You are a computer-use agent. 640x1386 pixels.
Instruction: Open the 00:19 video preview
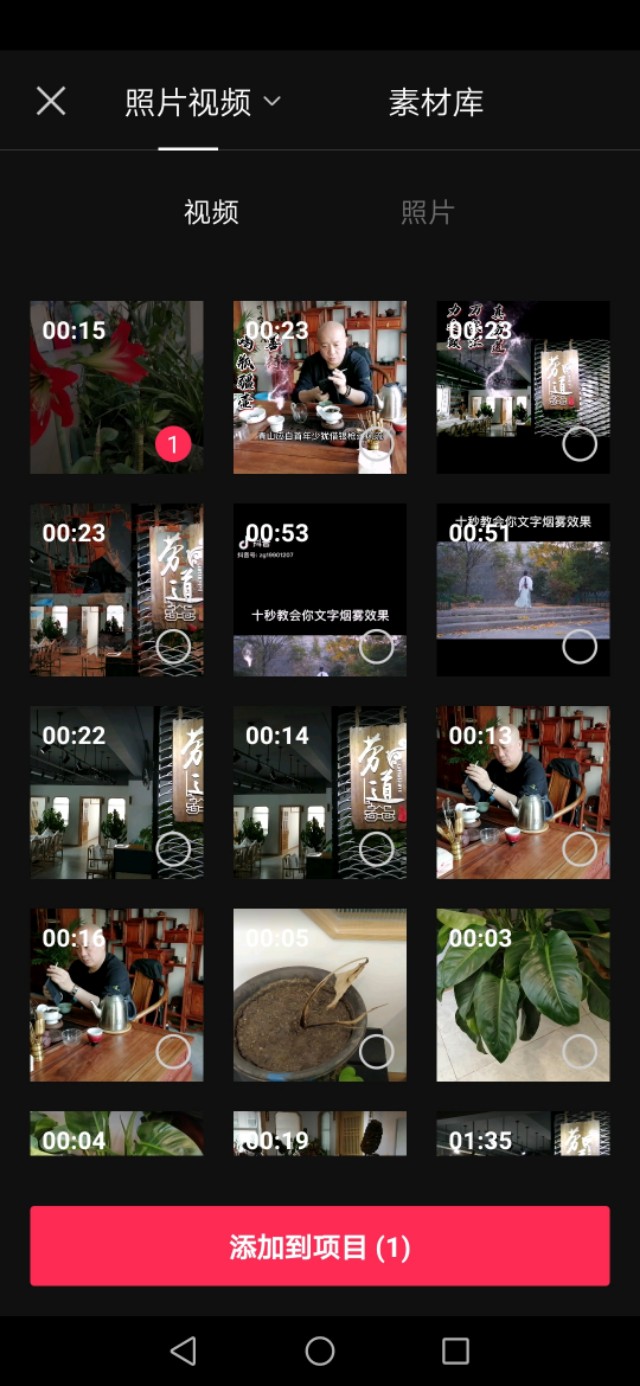coord(320,1135)
